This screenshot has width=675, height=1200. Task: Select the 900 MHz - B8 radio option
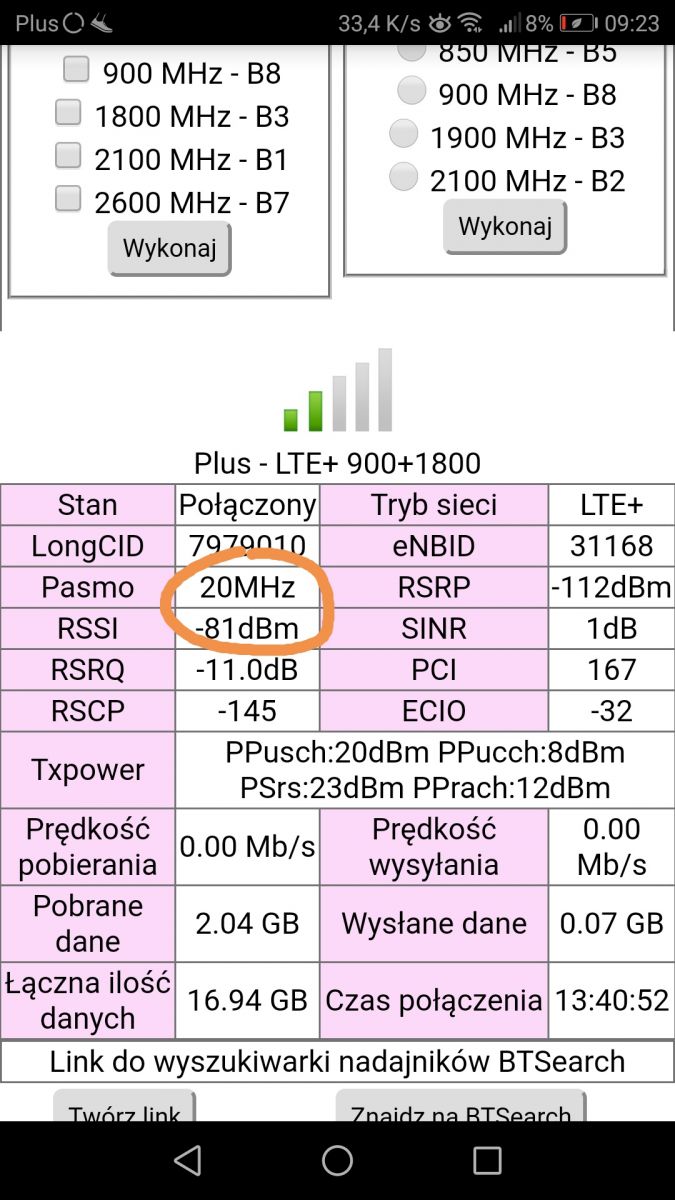click(x=411, y=91)
